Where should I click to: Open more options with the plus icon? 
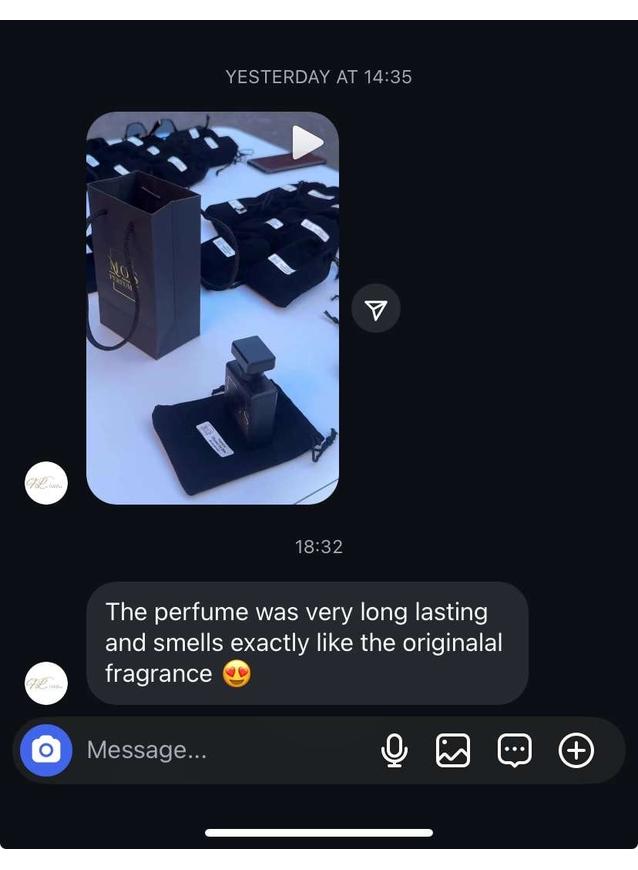tap(576, 750)
